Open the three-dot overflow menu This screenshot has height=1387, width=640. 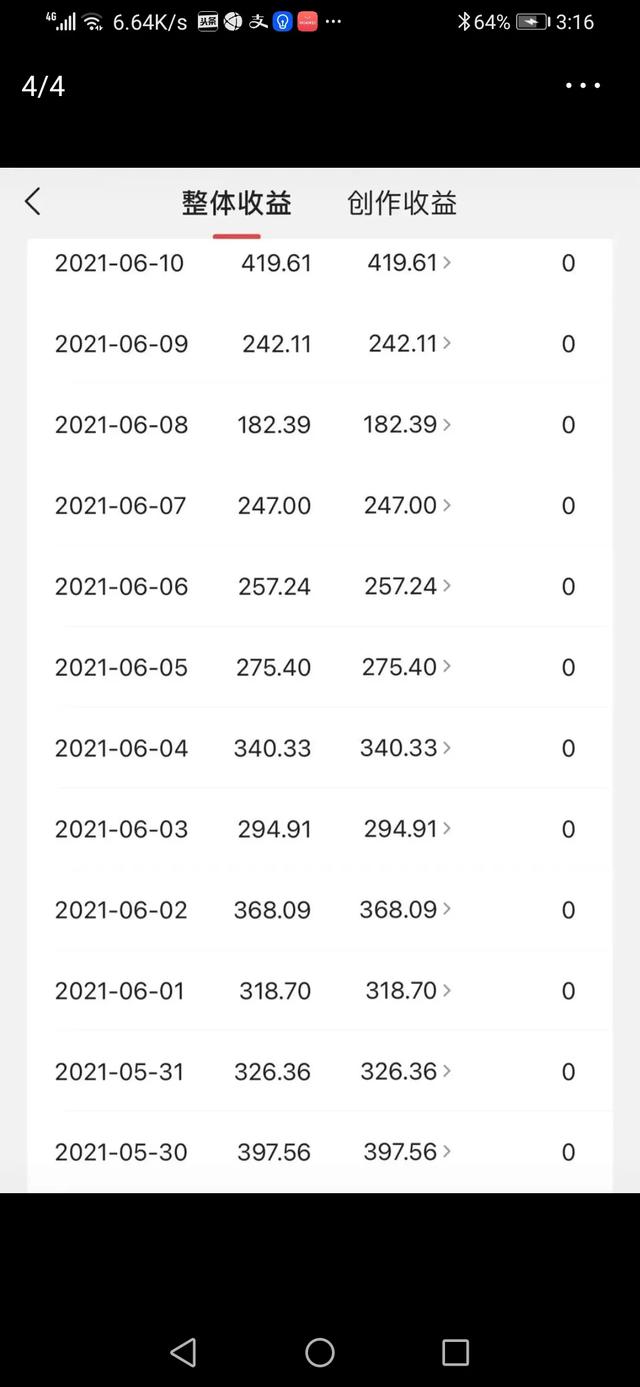coord(583,86)
